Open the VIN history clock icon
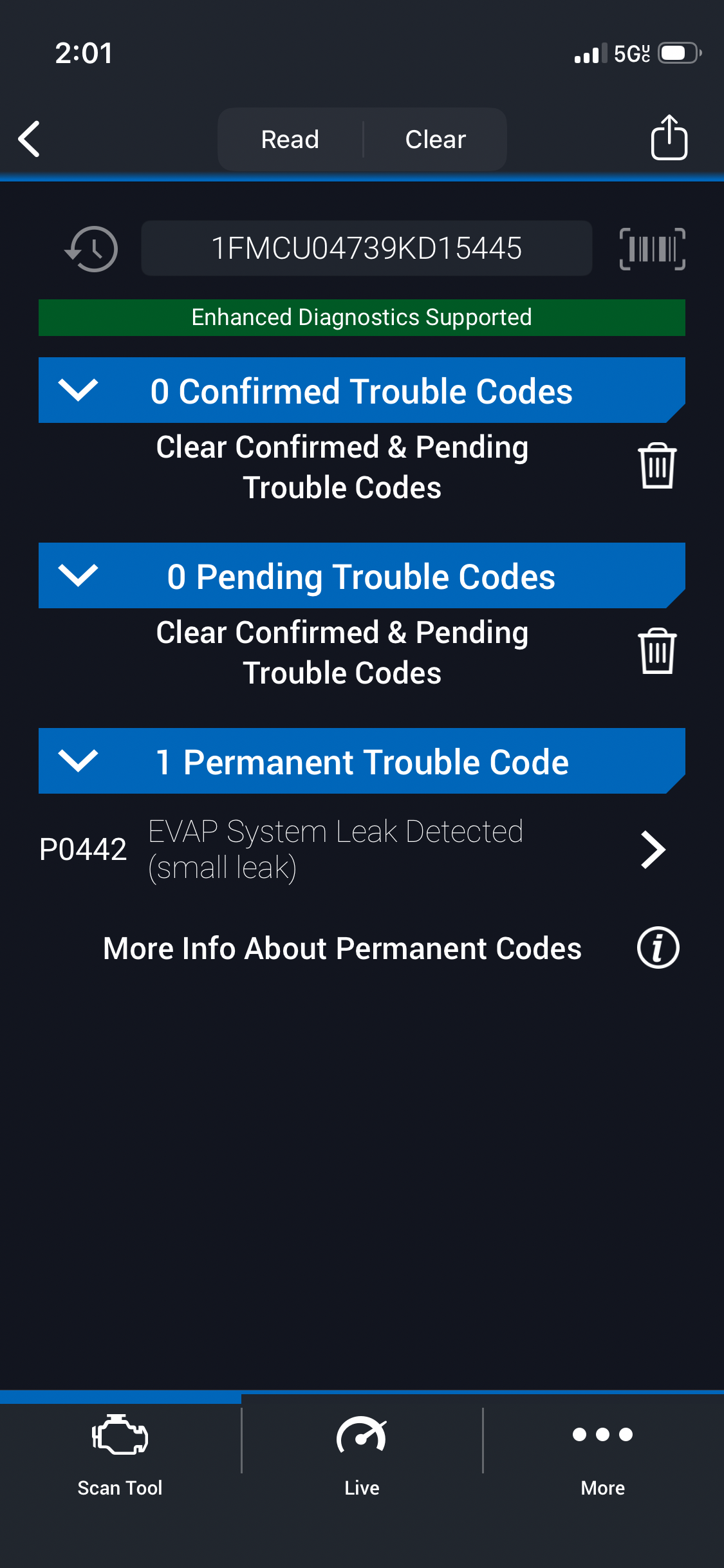 pos(91,249)
